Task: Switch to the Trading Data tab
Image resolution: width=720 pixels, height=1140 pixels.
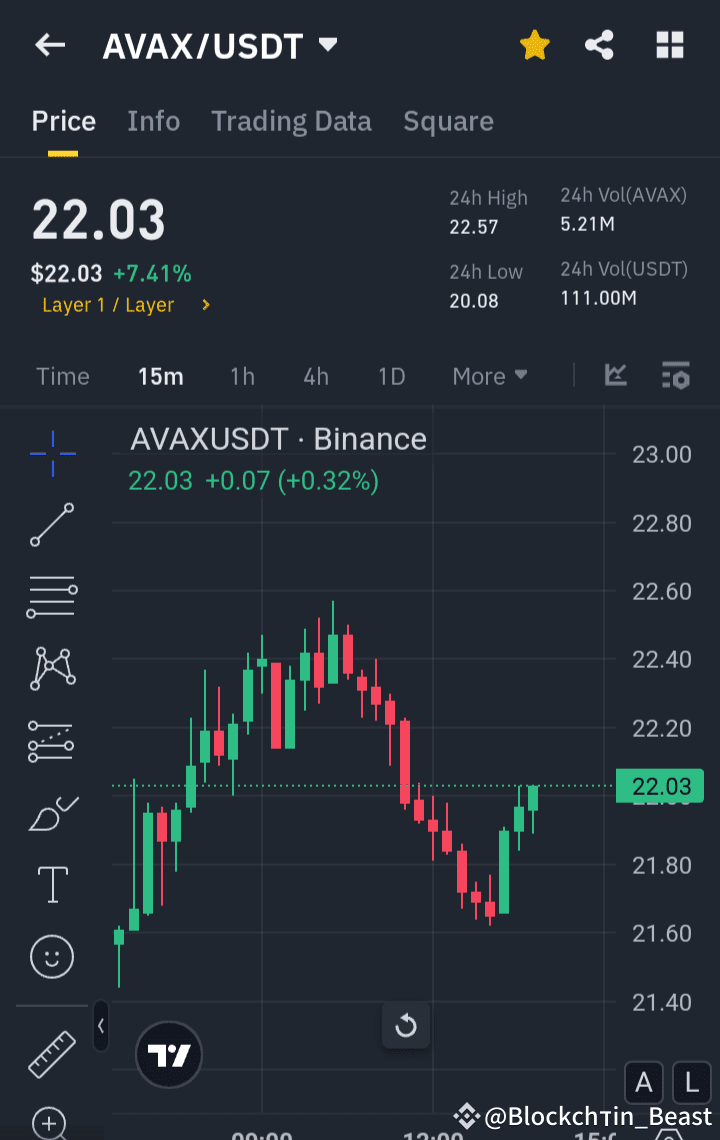Action: pos(291,121)
